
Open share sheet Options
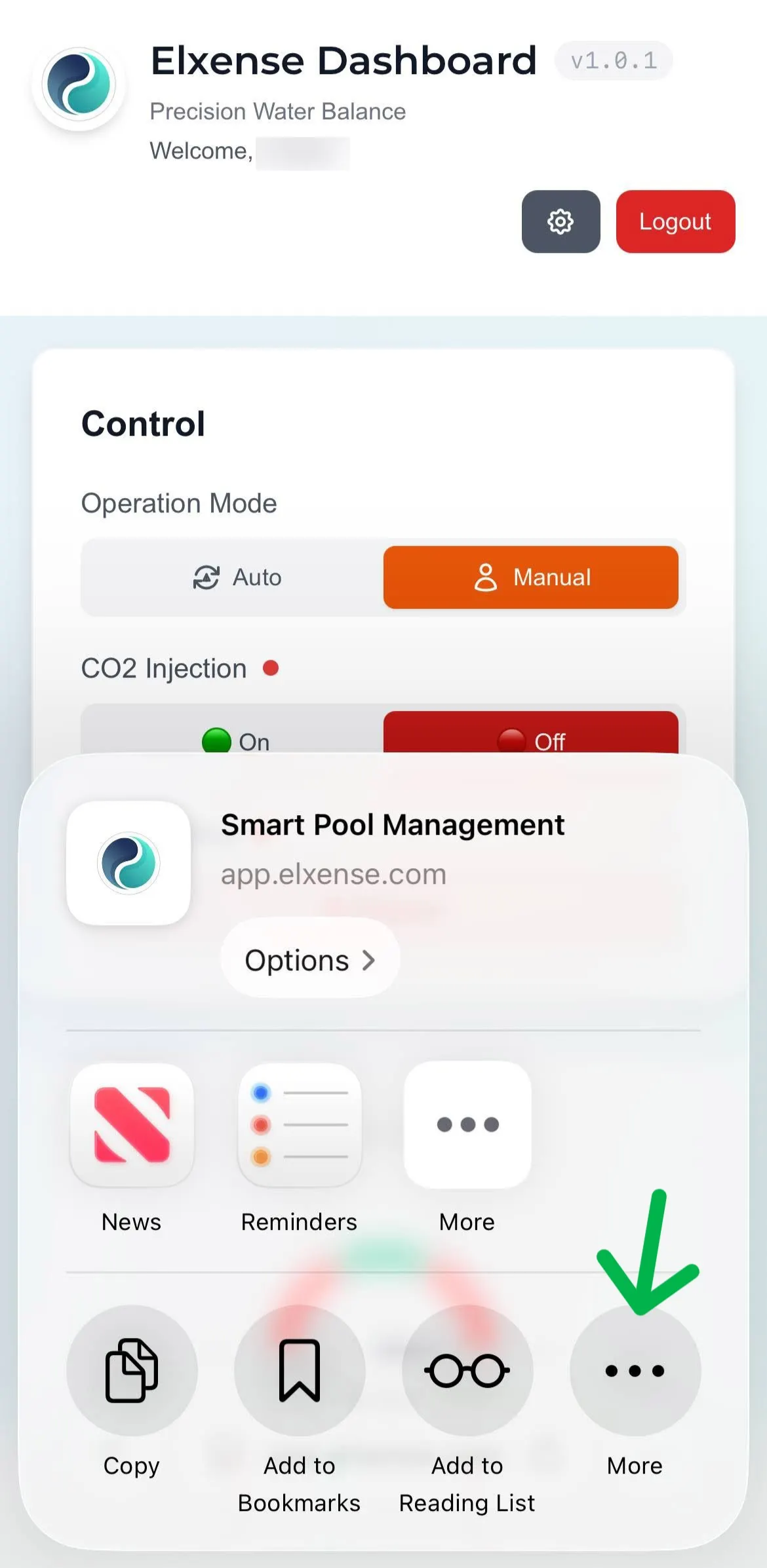[309, 960]
